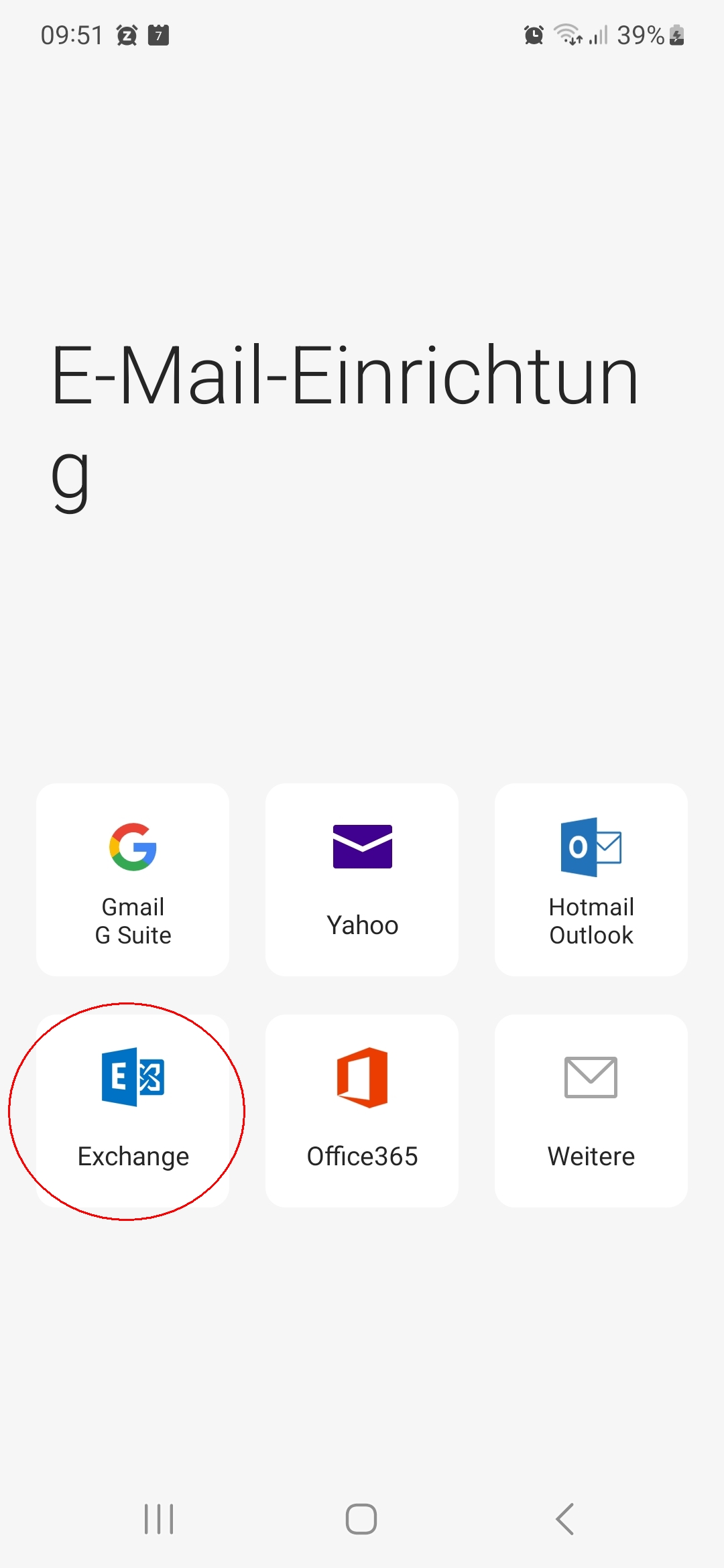
Task: Set up a Hotmail Outlook account
Action: pyautogui.click(x=591, y=879)
